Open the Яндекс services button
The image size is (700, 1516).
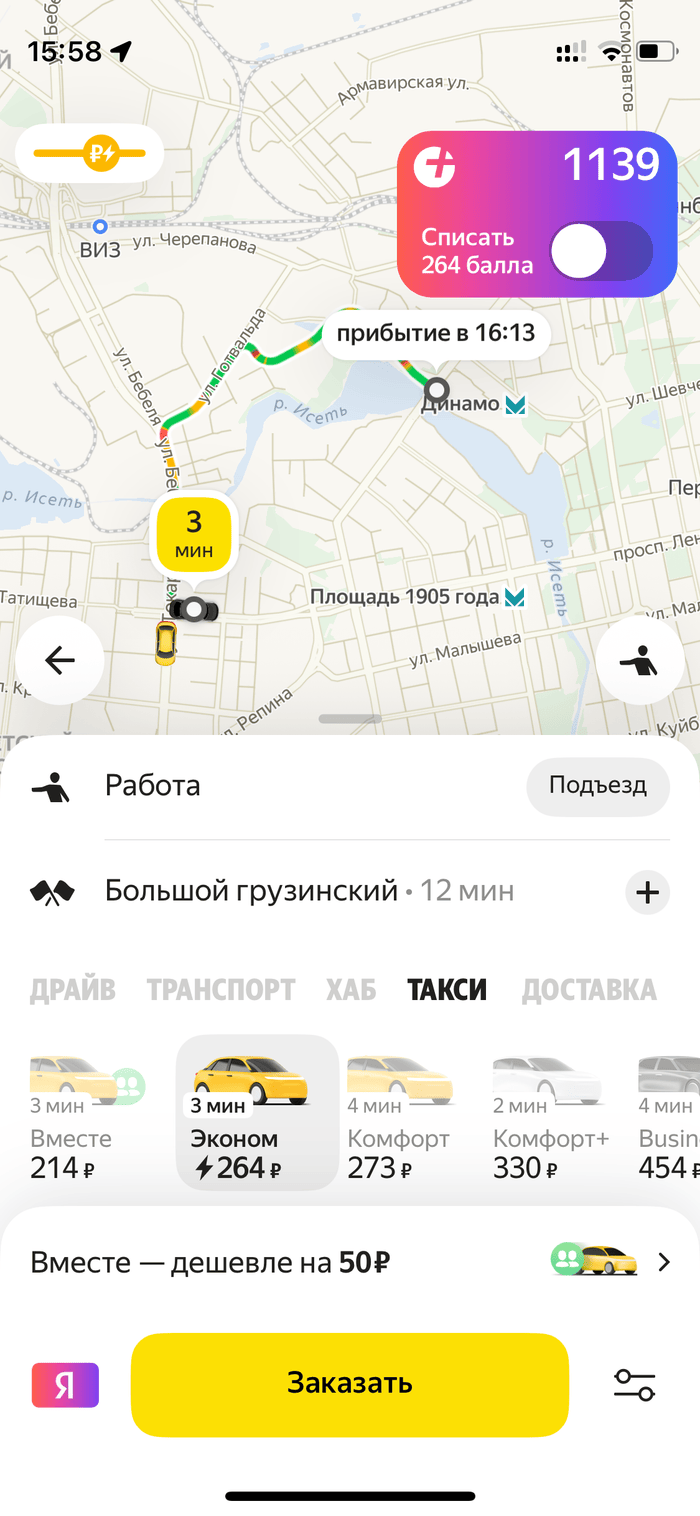tap(65, 1385)
